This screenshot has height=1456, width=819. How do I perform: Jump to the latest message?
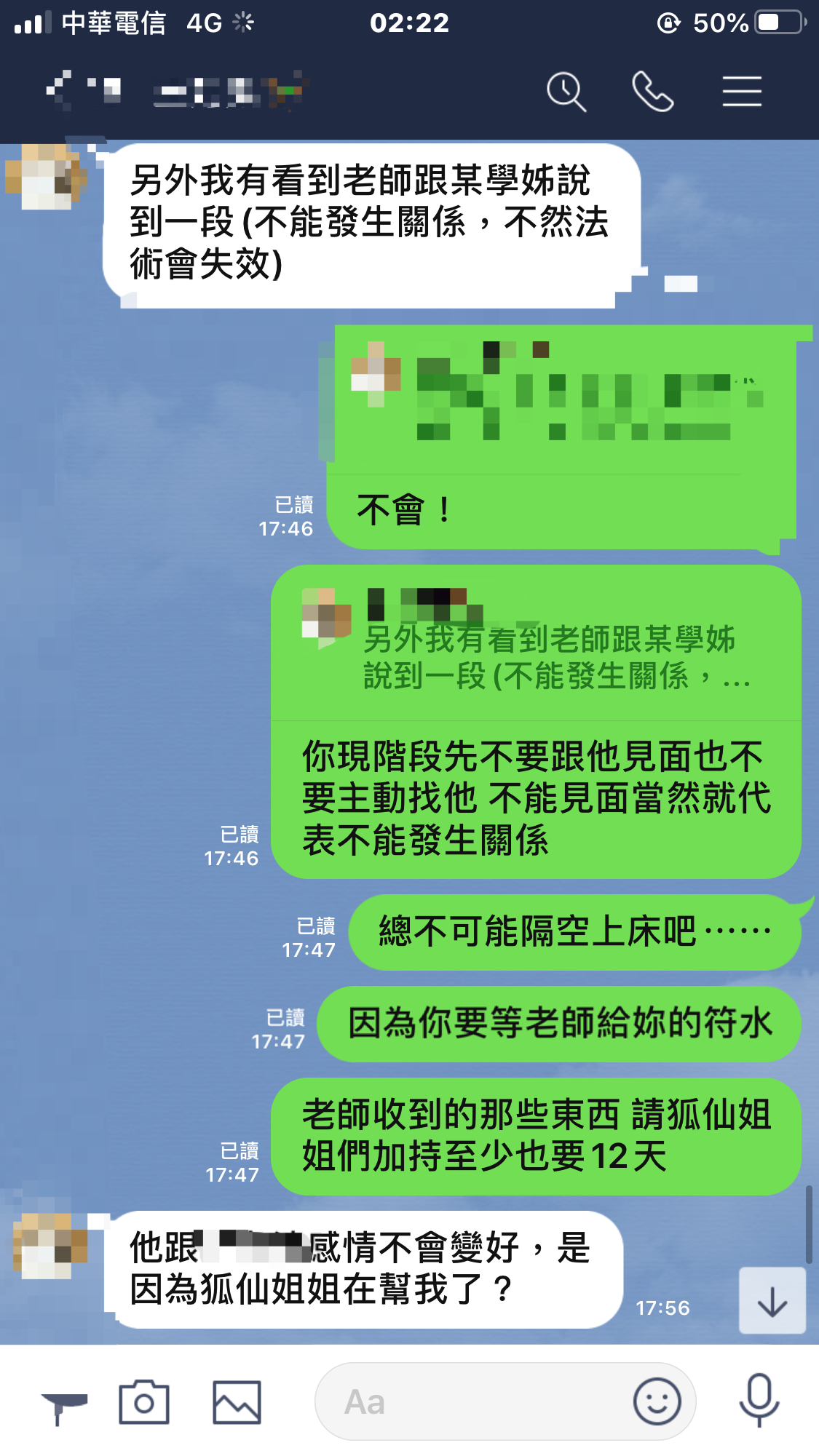tap(772, 1301)
